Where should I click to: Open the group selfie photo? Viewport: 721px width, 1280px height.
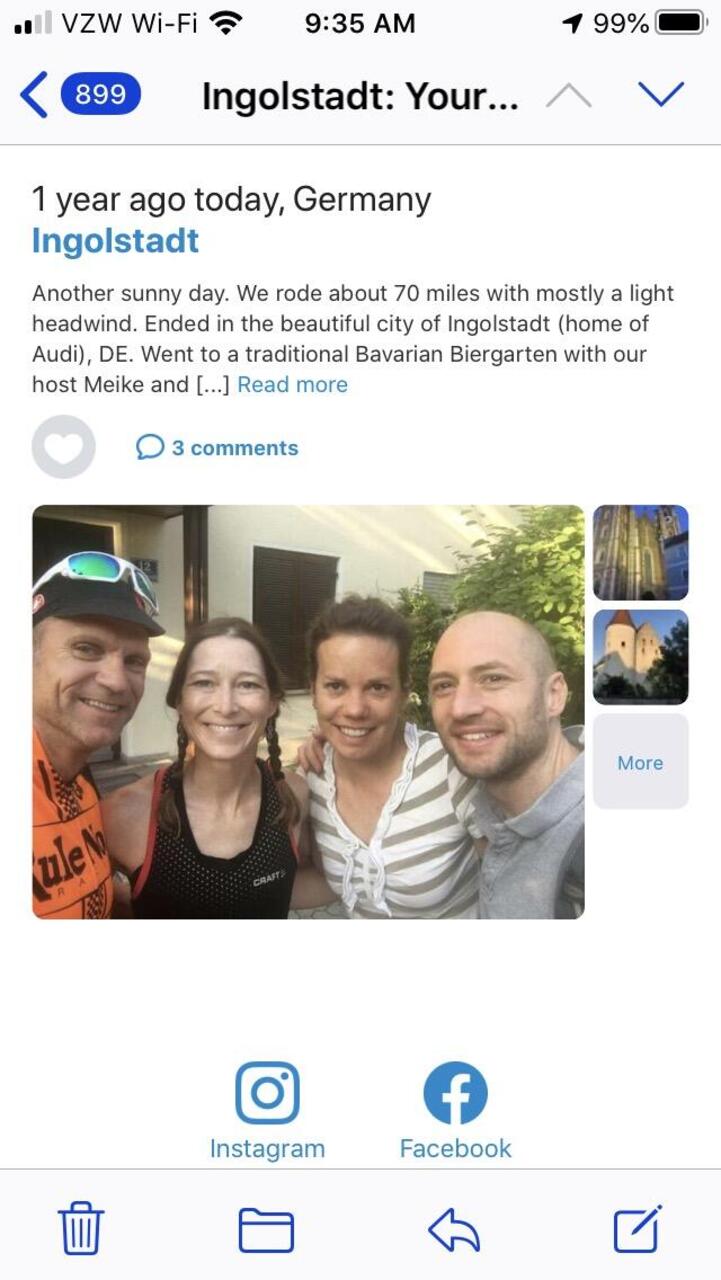coord(308,712)
